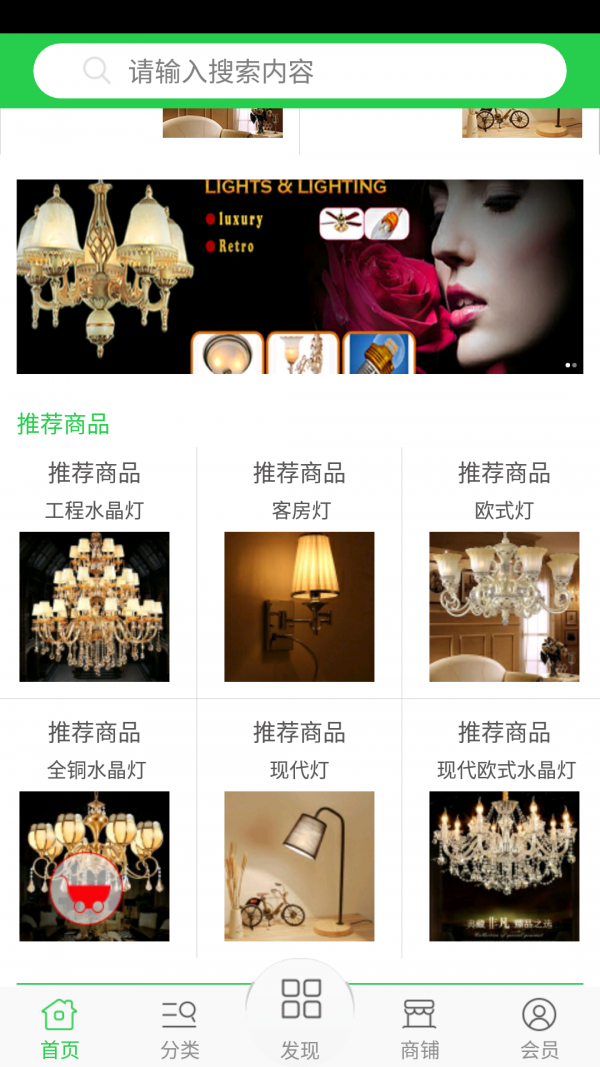The height and width of the screenshot is (1067, 600).
Task: Open the 现代欧式水晶灯 product
Action: point(504,866)
